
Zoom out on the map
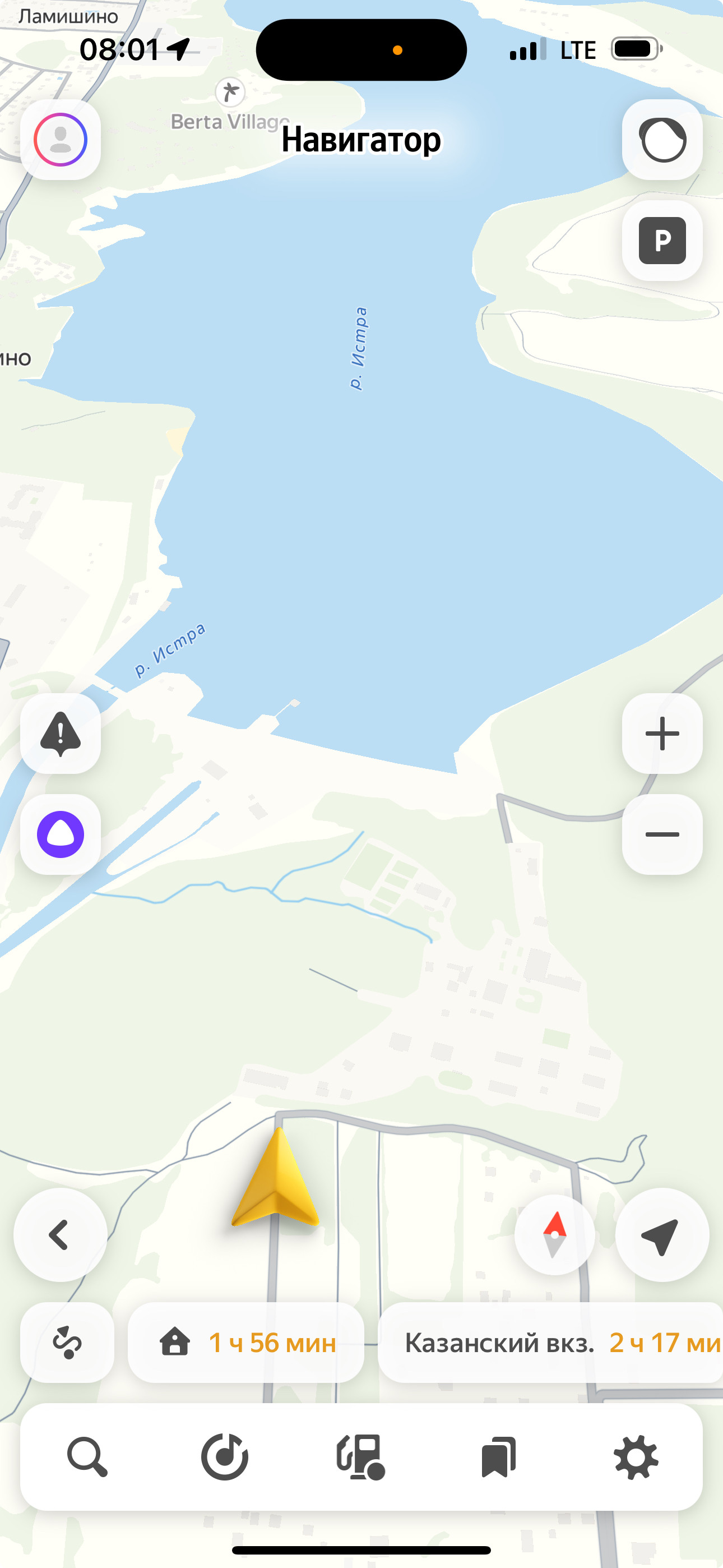(662, 834)
